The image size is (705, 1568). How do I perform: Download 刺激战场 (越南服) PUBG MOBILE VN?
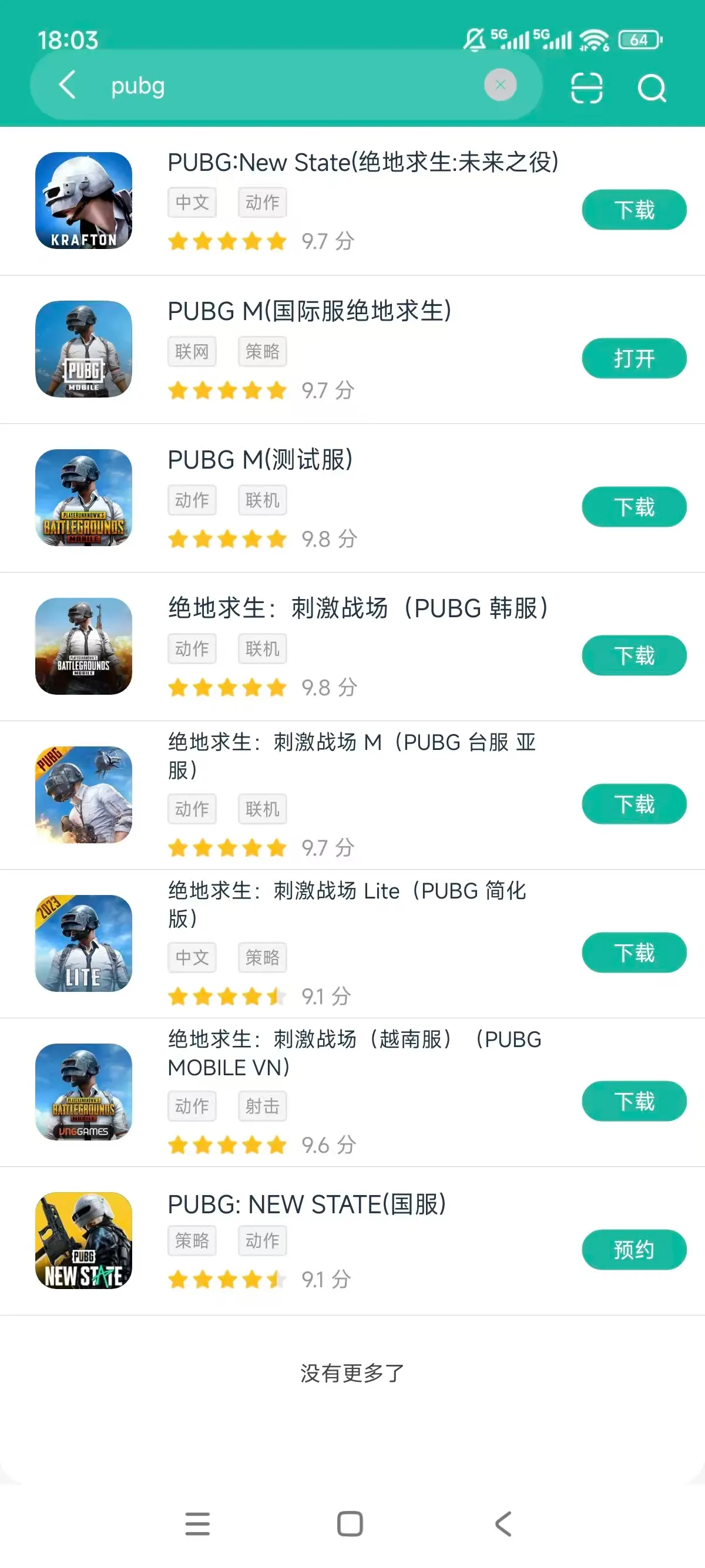pyautogui.click(x=634, y=1101)
